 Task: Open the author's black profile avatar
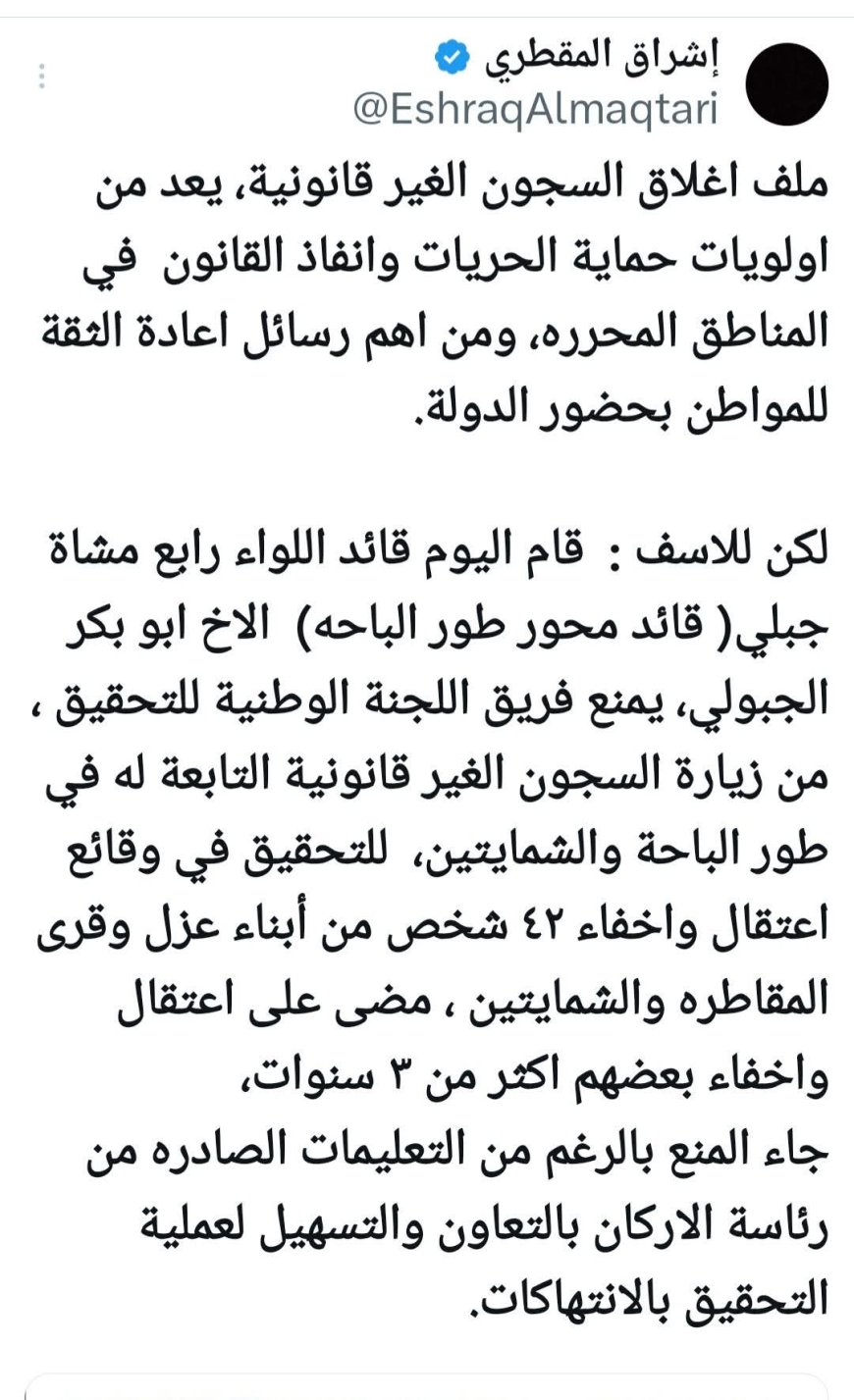pos(786,83)
